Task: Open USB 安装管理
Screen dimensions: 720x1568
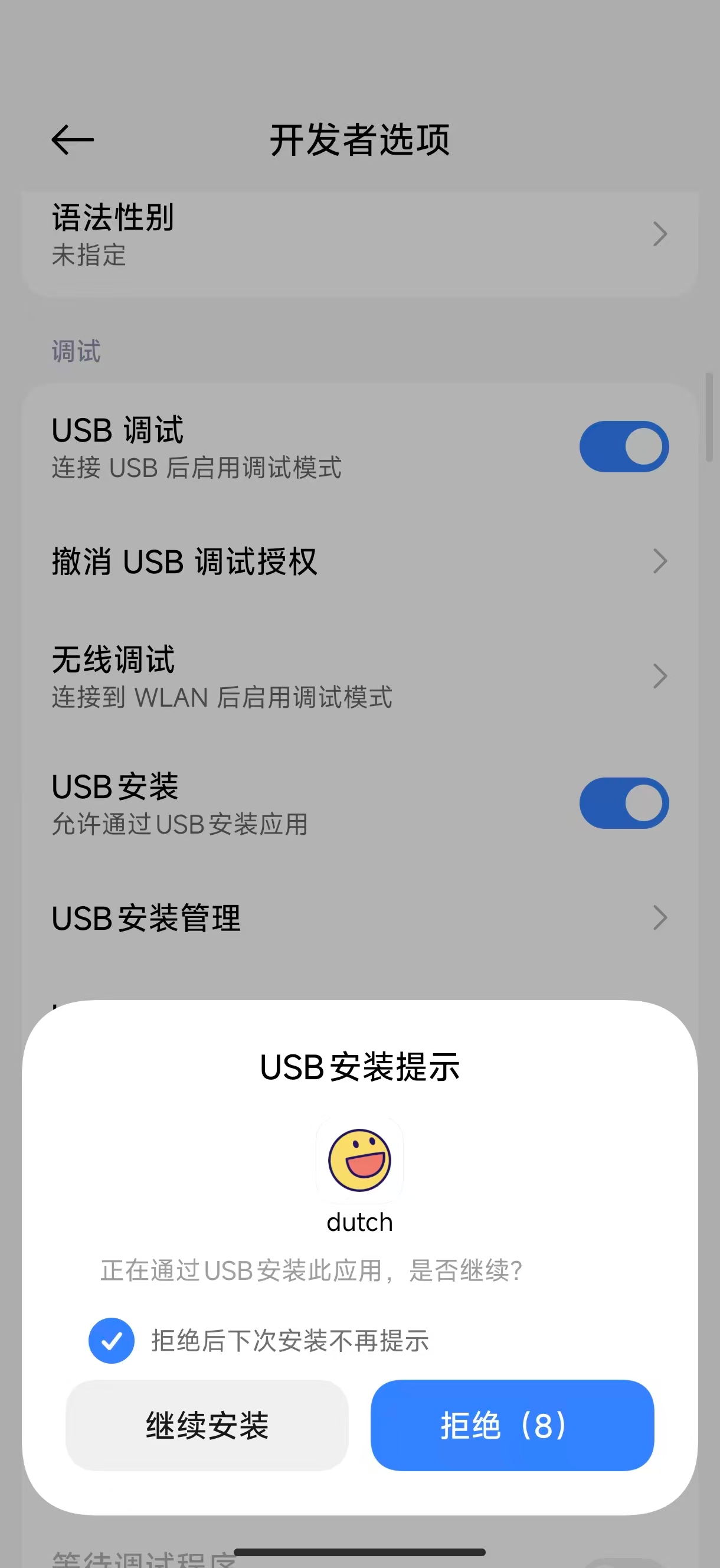Action: tap(359, 918)
